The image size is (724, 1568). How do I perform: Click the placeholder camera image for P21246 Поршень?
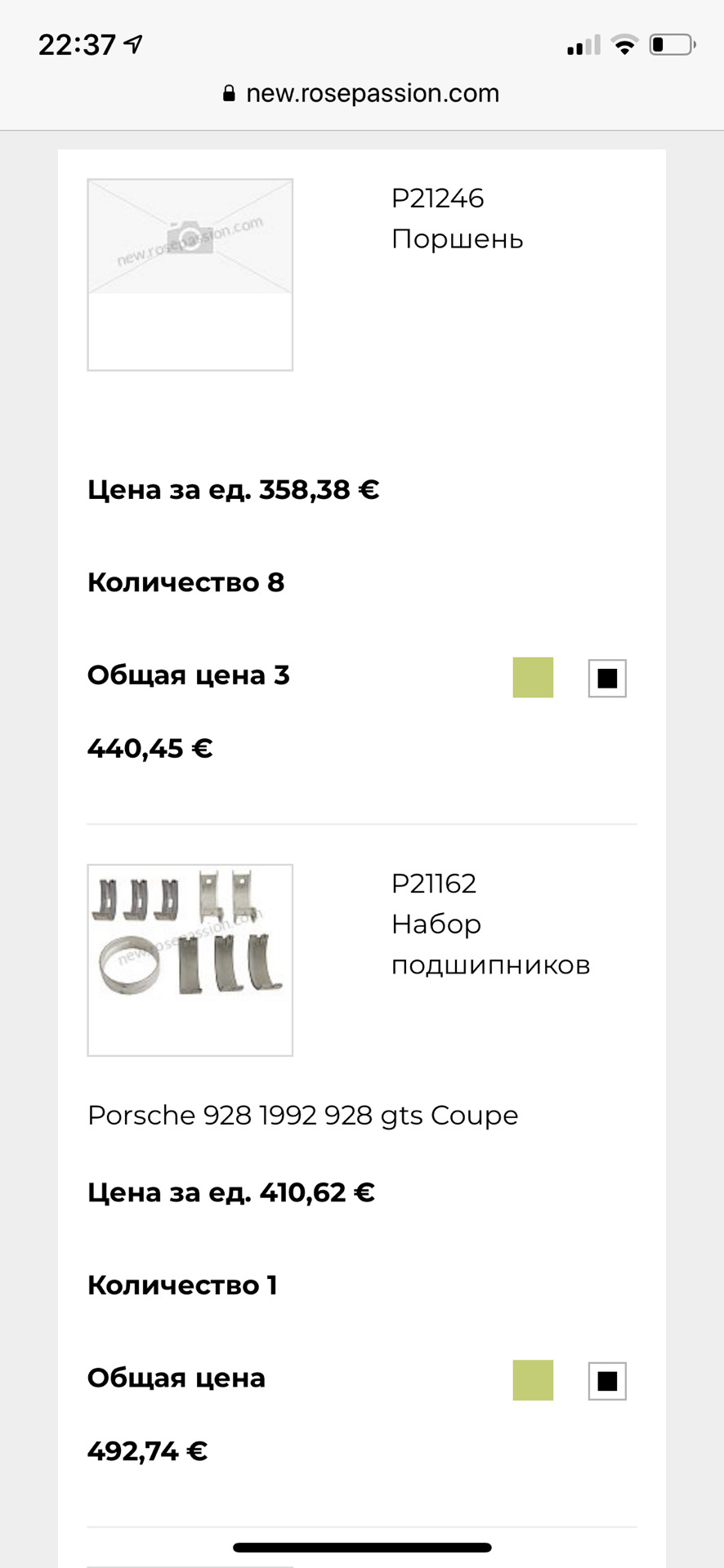[190, 274]
